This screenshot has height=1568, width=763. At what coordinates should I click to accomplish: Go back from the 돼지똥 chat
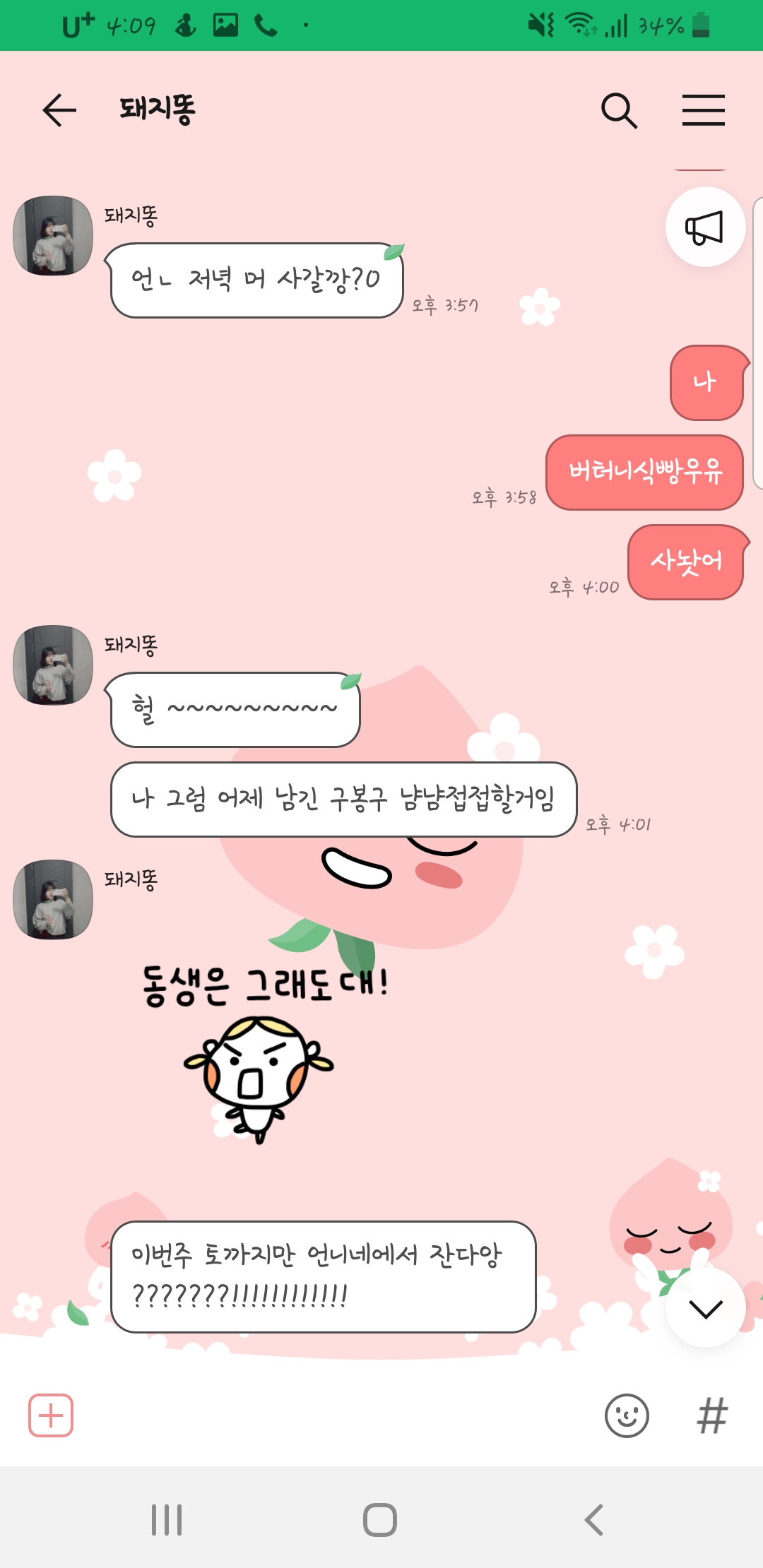(x=59, y=110)
